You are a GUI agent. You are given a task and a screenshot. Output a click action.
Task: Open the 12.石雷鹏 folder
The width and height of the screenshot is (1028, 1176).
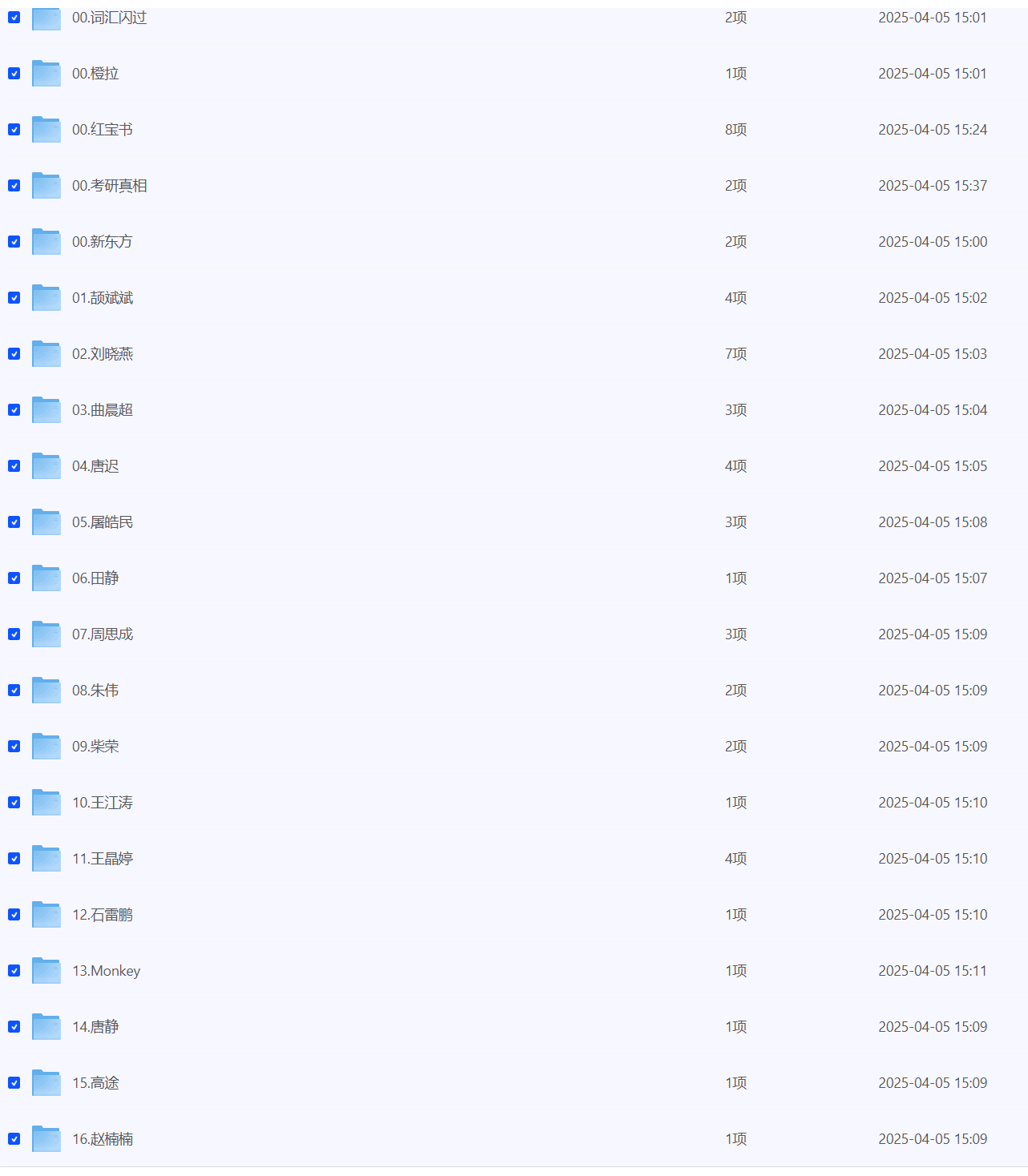pos(103,915)
